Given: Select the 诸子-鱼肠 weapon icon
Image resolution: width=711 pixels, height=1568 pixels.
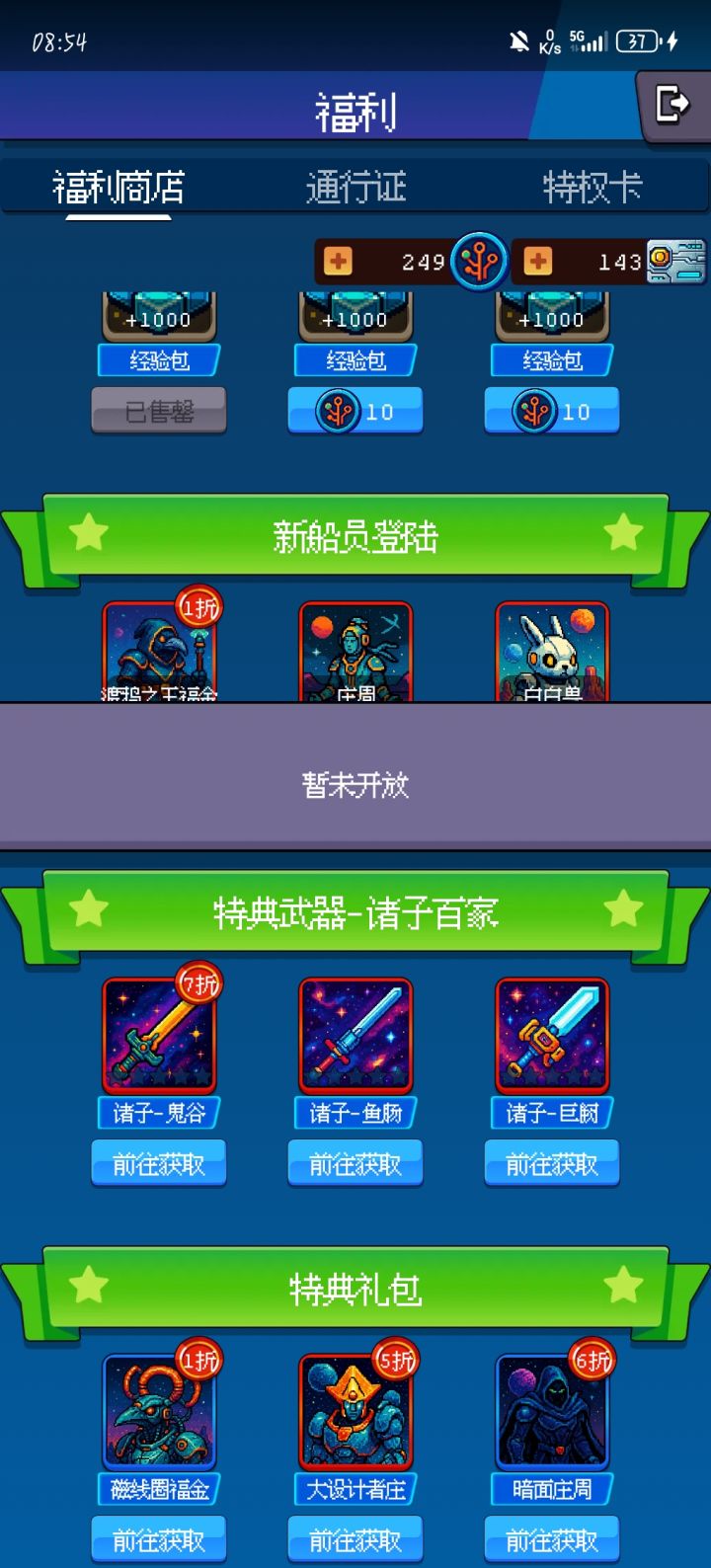Looking at the screenshot, I should click(x=355, y=1034).
